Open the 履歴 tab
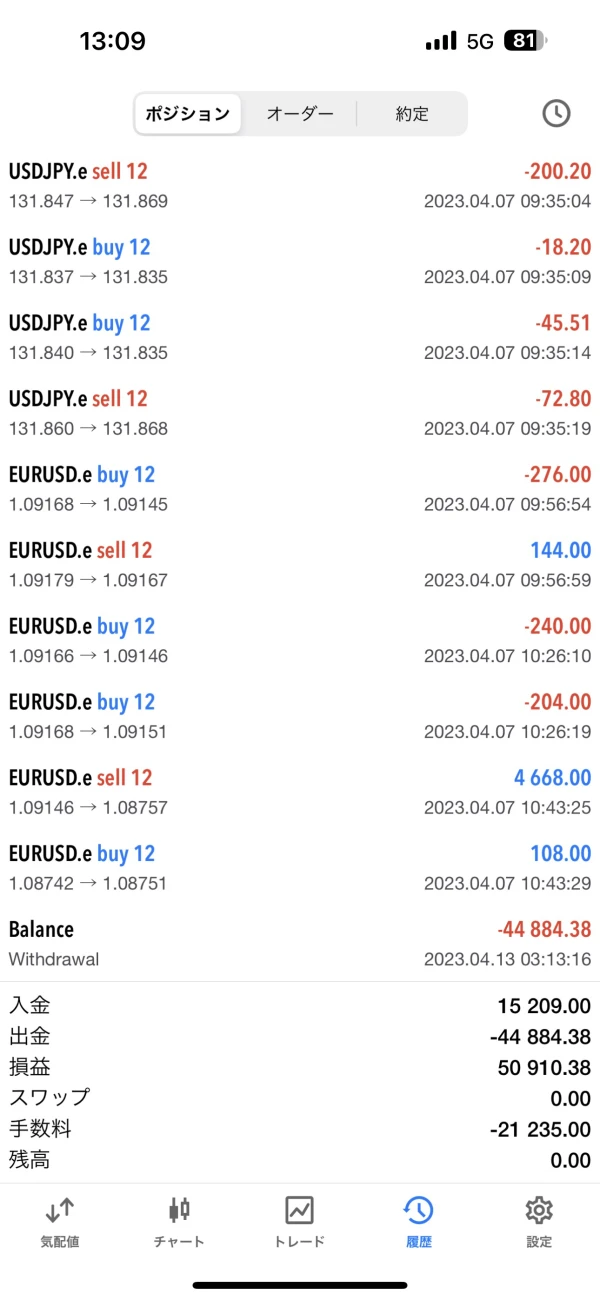600x1300 pixels. click(x=418, y=1222)
